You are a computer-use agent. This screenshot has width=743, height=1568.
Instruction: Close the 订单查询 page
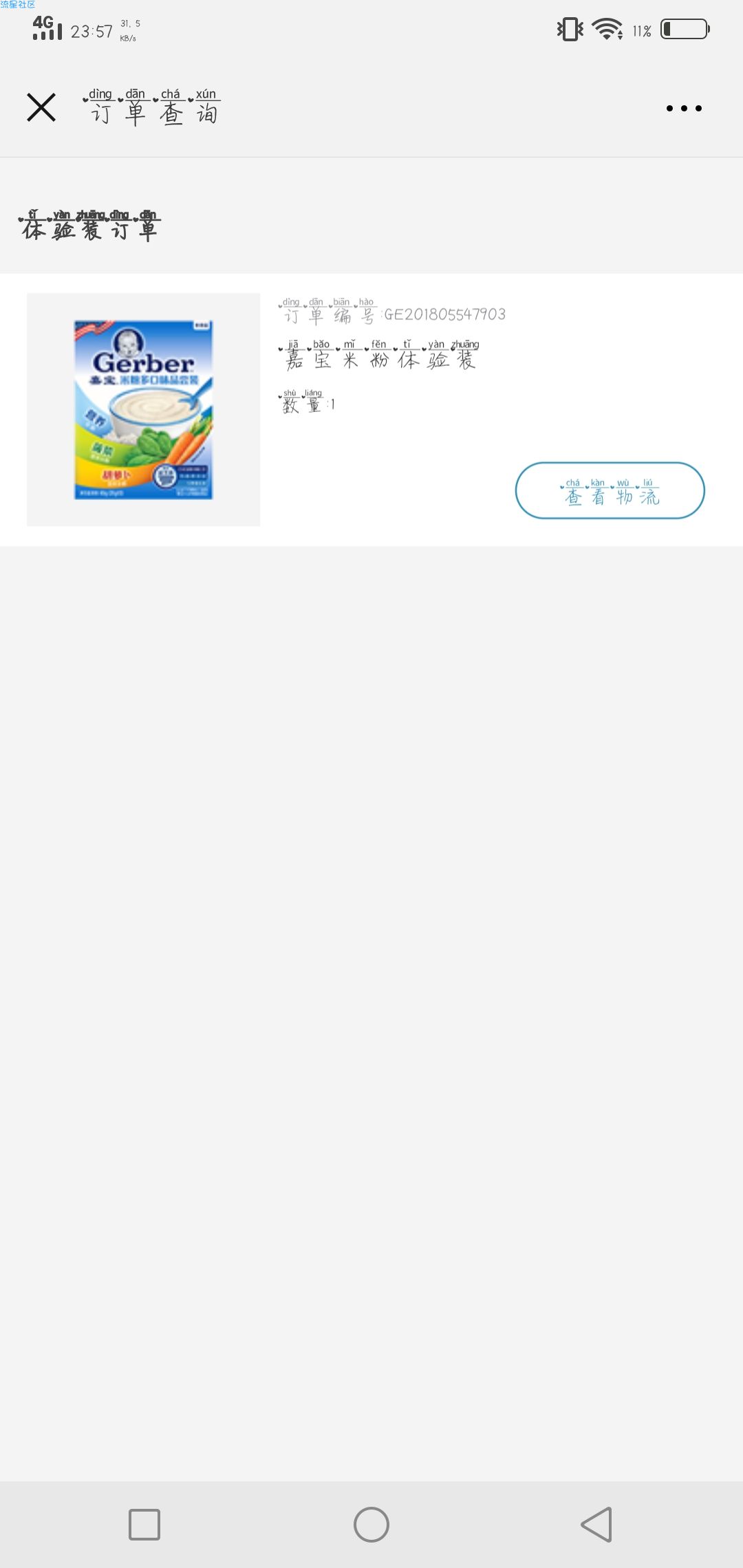click(41, 108)
